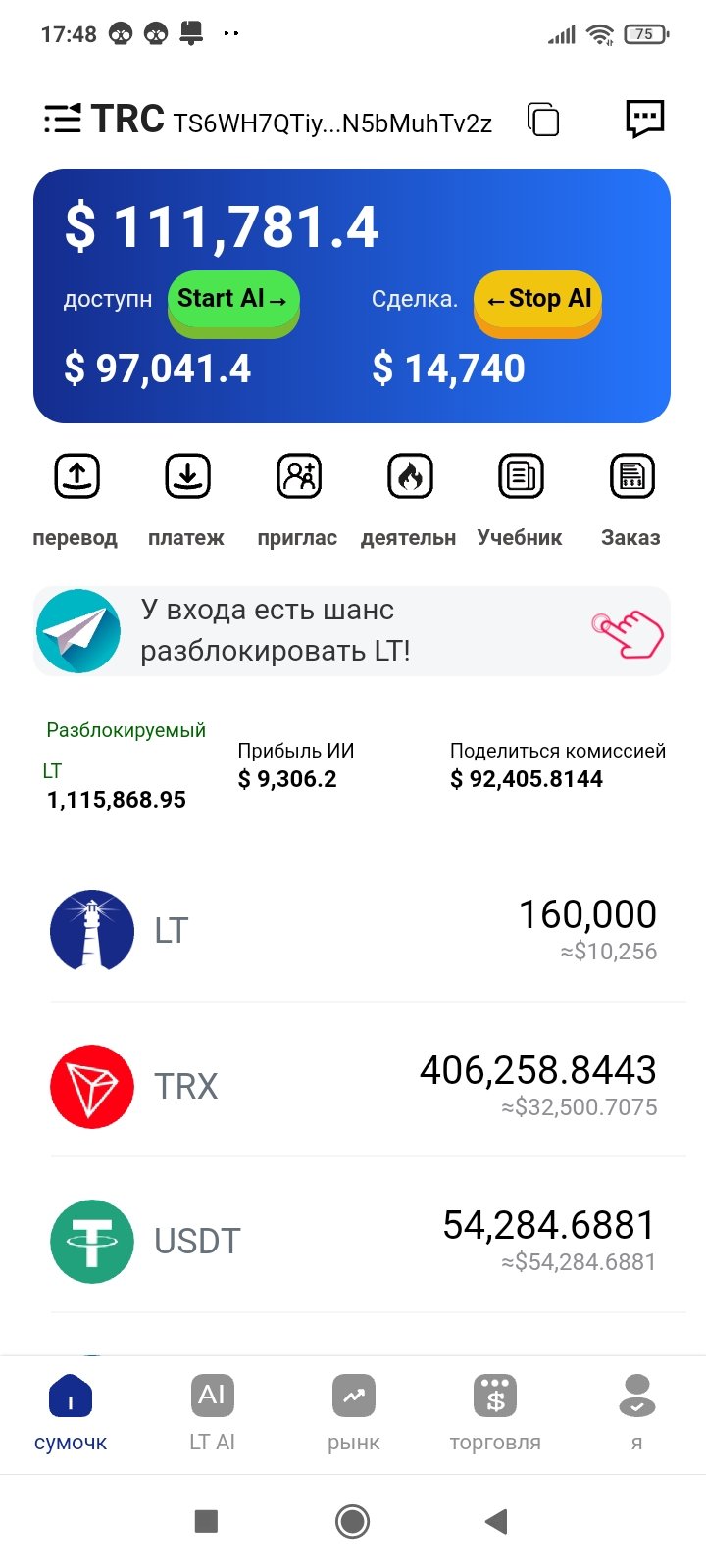Switch to the торговля (trade) tab
Image resolution: width=706 pixels, height=1568 pixels.
coord(495,1413)
